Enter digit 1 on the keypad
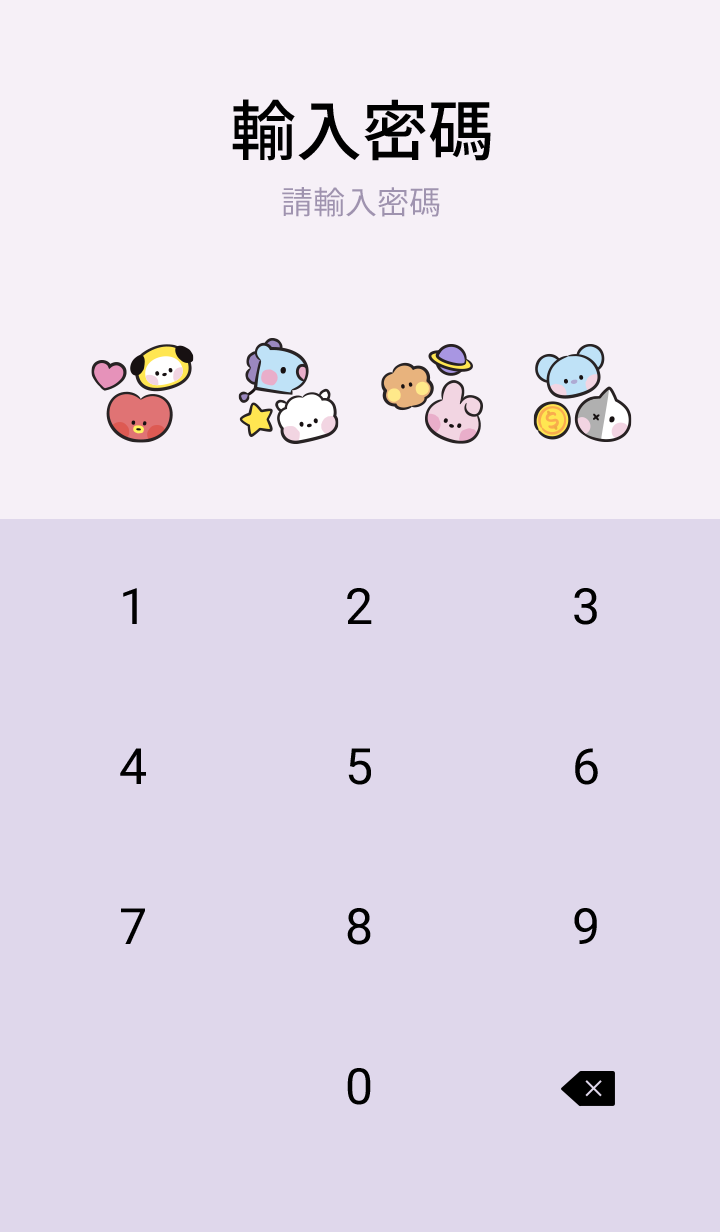Viewport: 720px width, 1232px height. click(x=132, y=607)
